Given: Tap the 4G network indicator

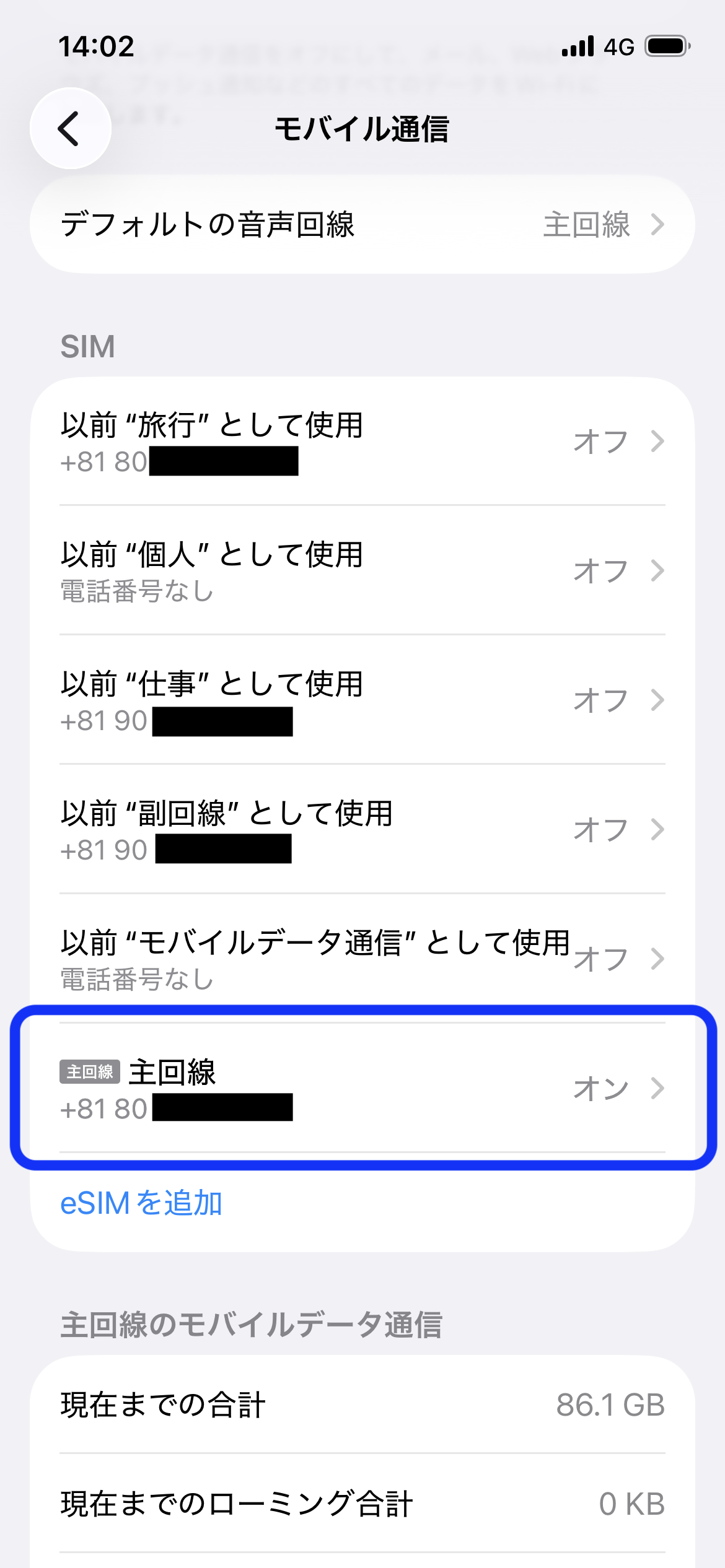Looking at the screenshot, I should pyautogui.click(x=620, y=46).
